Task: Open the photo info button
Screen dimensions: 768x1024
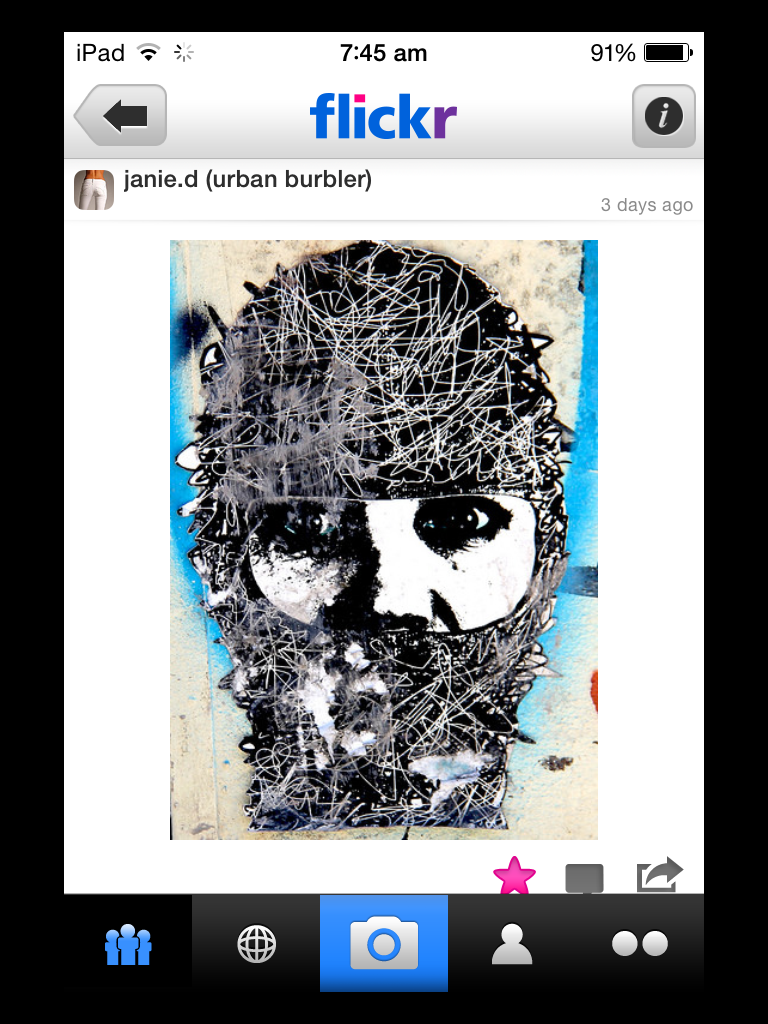Action: tap(663, 116)
